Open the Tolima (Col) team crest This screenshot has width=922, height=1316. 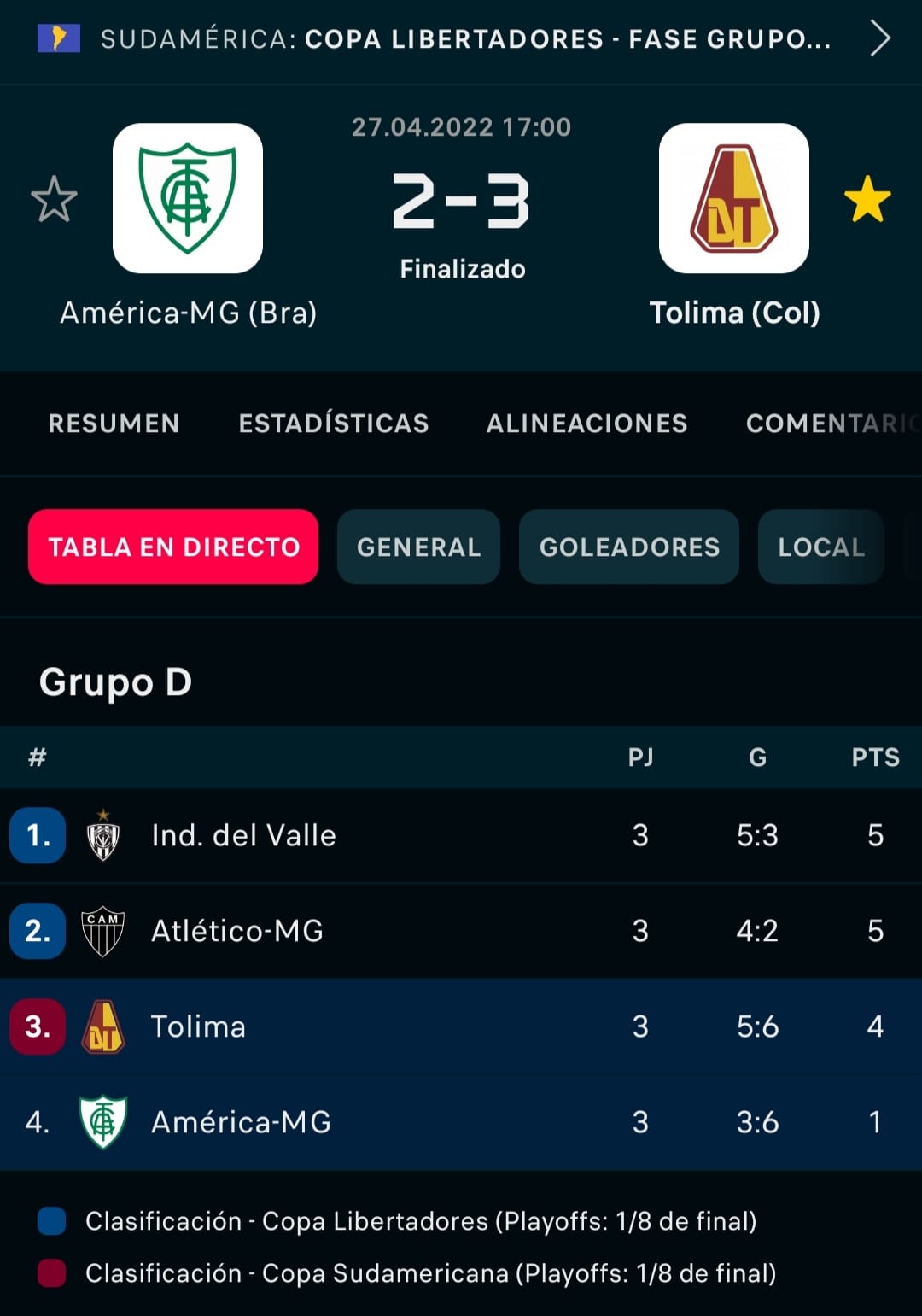733,198
